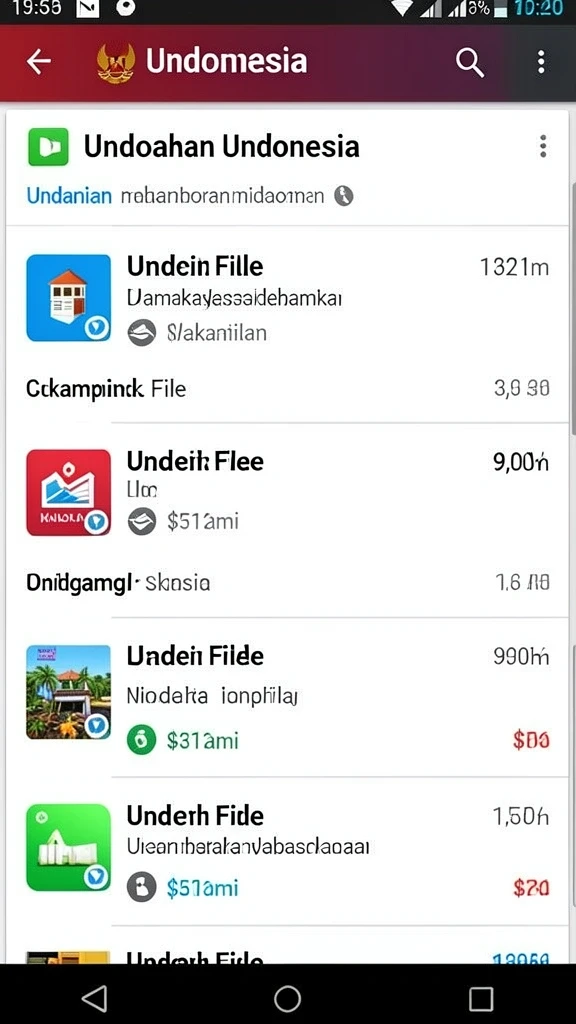The height and width of the screenshot is (1024, 576).
Task: Open the app bar overflow menu
Action: click(541, 62)
